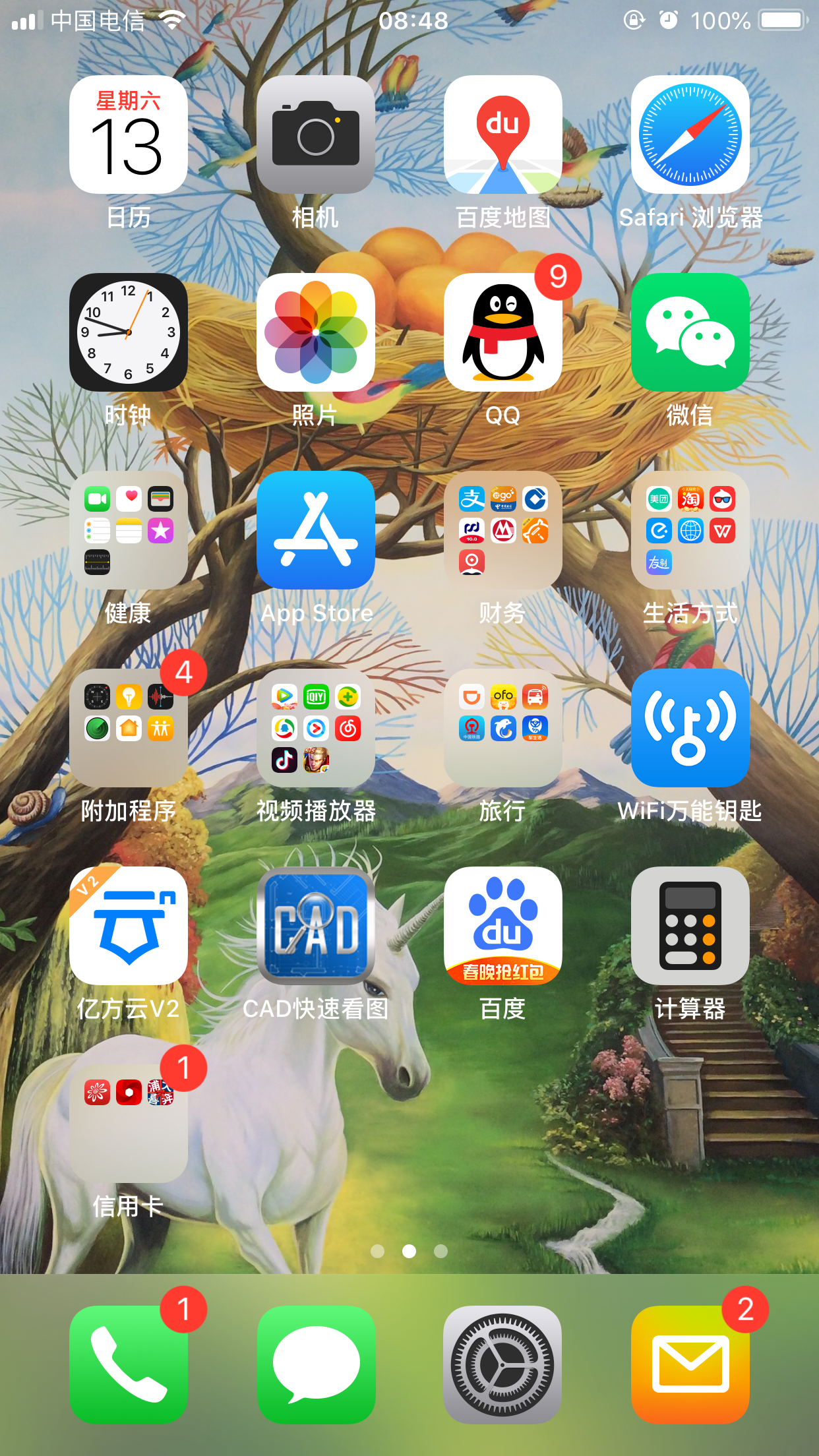Open the QQ messaging app

(502, 332)
